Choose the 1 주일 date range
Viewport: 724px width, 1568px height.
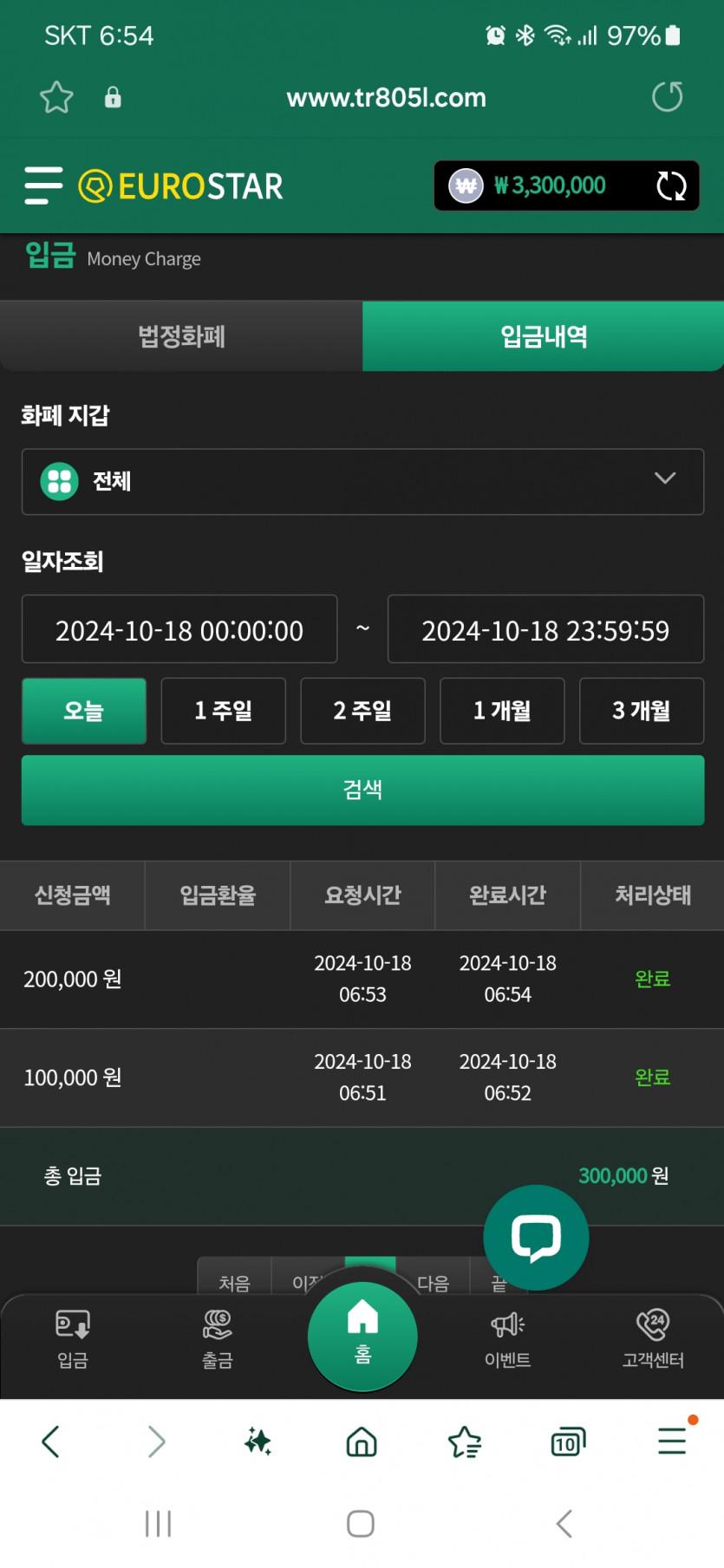(224, 711)
